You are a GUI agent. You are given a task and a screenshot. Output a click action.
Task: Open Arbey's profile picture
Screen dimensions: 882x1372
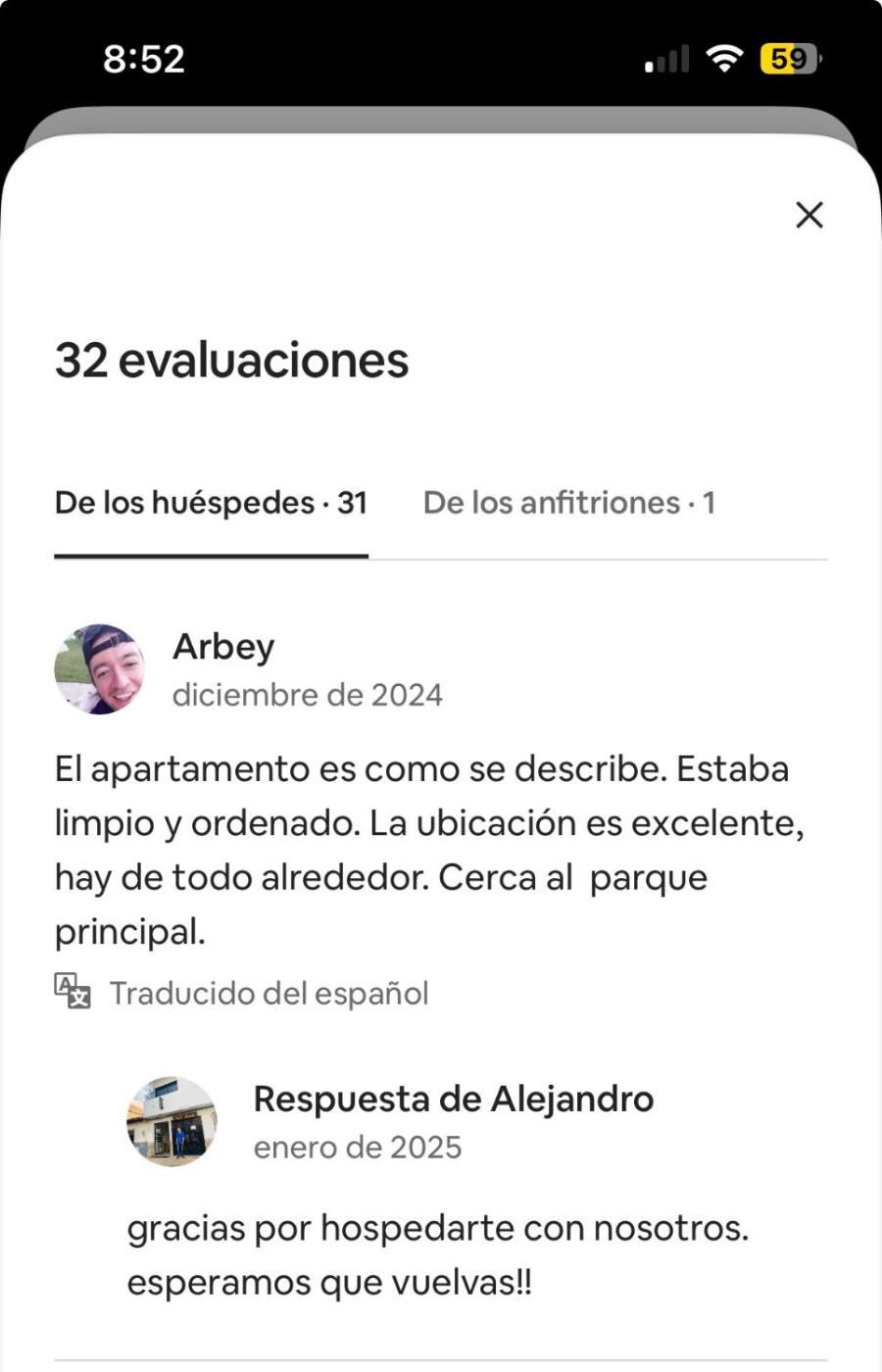click(x=99, y=669)
